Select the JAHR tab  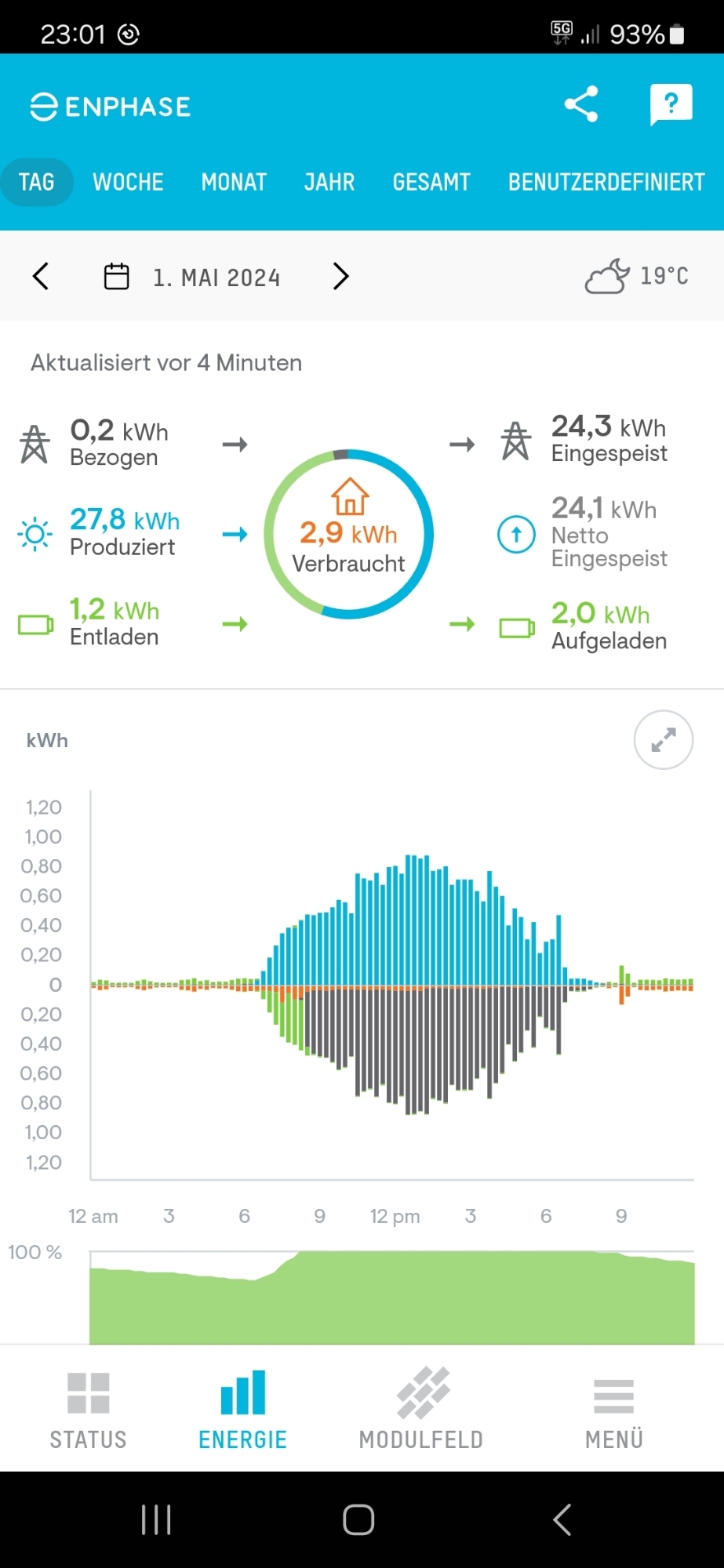(x=329, y=182)
